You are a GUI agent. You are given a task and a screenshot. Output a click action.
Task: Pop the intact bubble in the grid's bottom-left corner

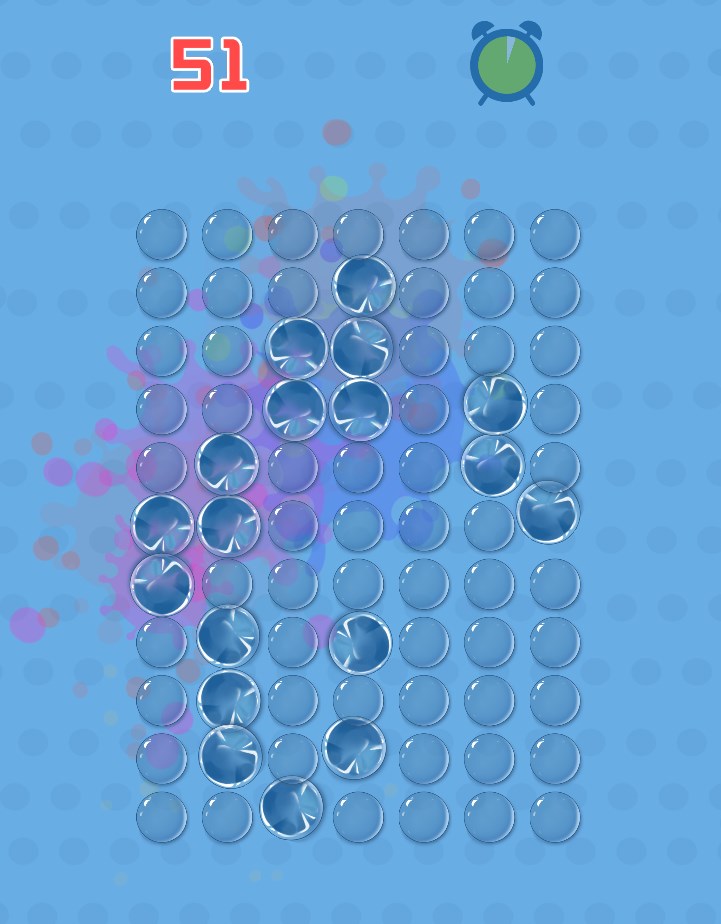pos(162,817)
